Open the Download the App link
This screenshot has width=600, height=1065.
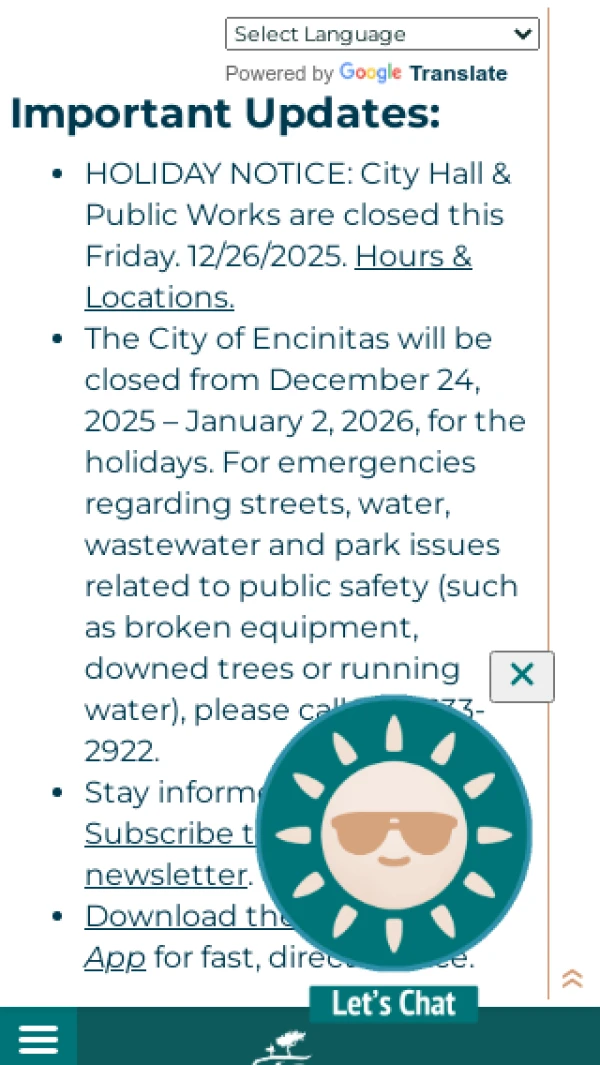click(x=170, y=916)
